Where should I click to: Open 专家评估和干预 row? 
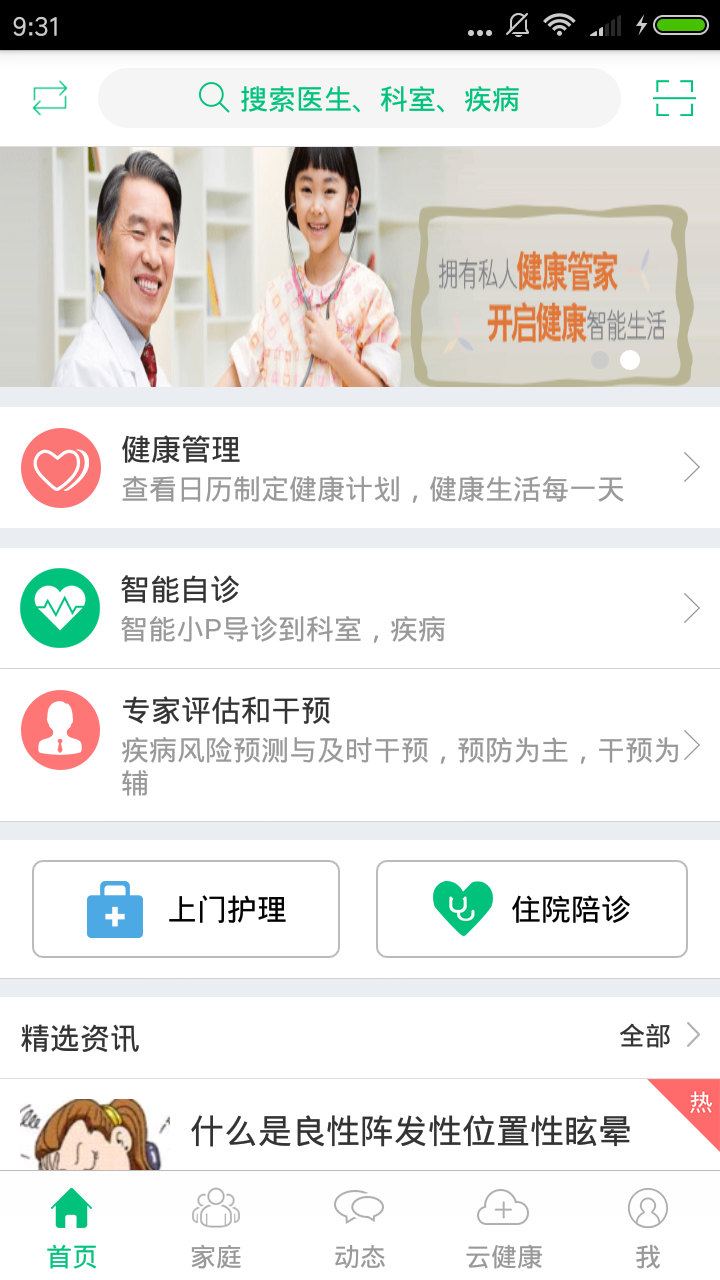click(360, 745)
